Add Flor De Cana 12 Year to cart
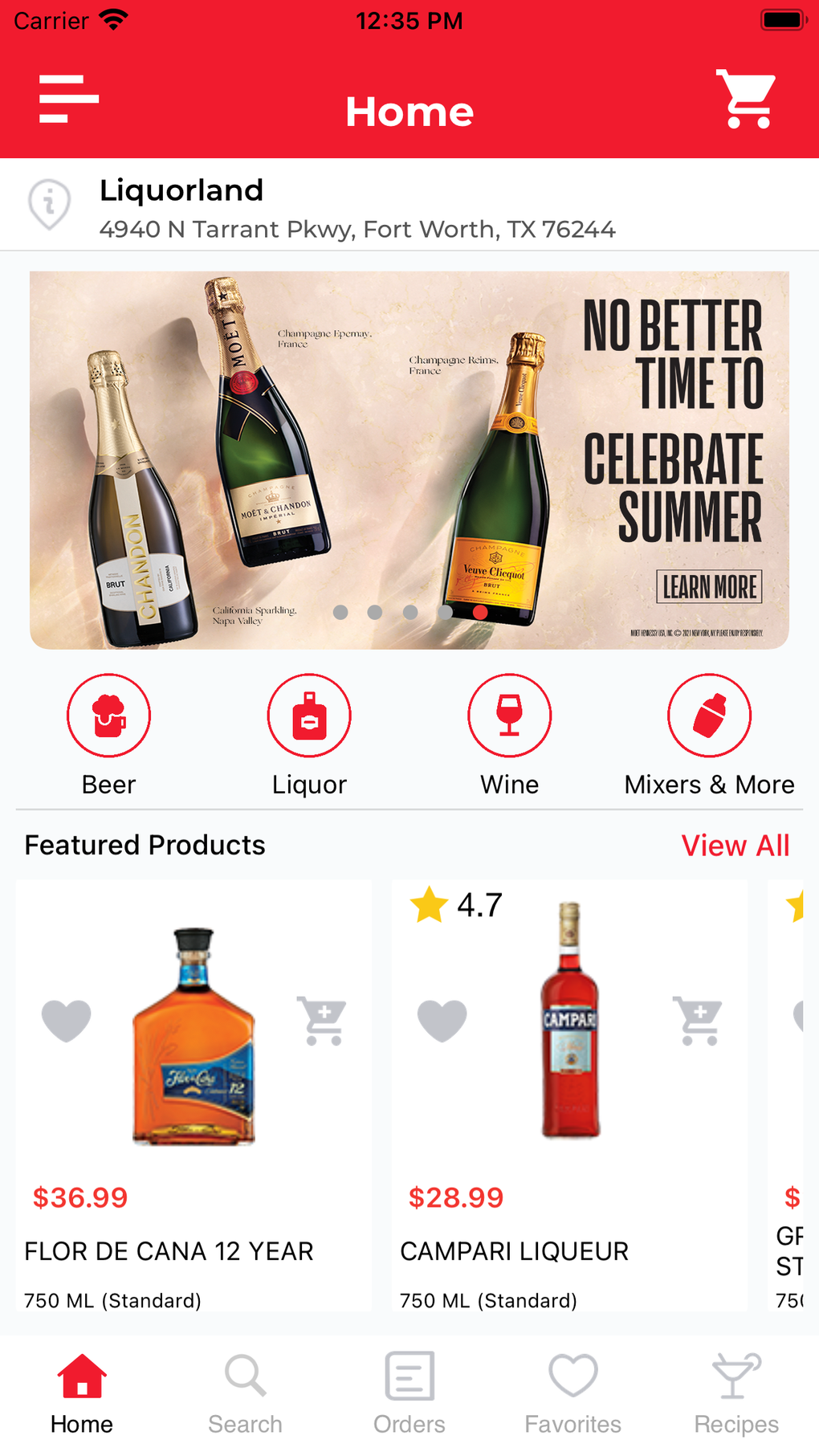Image resolution: width=819 pixels, height=1456 pixels. 323,1021
